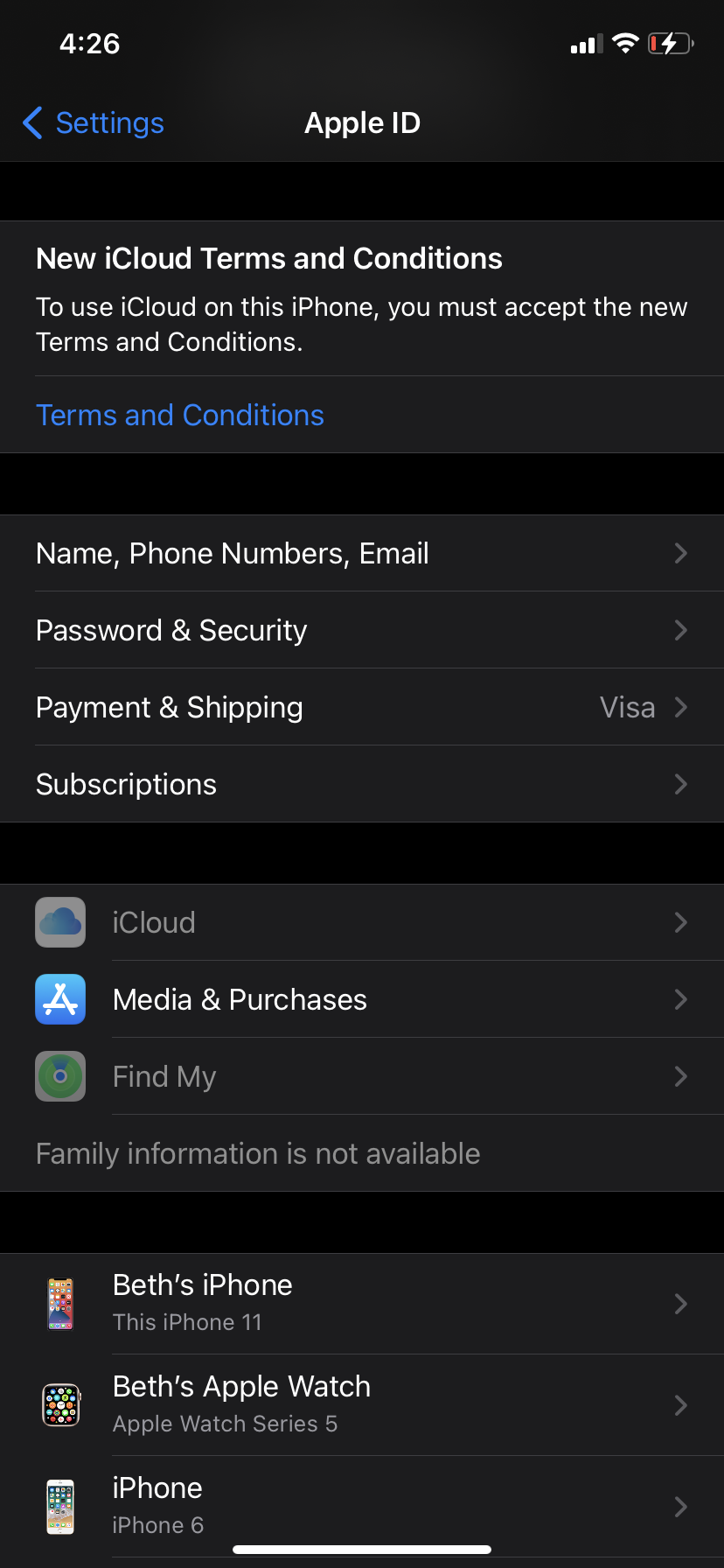The height and width of the screenshot is (1568, 724).
Task: Open Password & Security settings
Action: click(362, 631)
